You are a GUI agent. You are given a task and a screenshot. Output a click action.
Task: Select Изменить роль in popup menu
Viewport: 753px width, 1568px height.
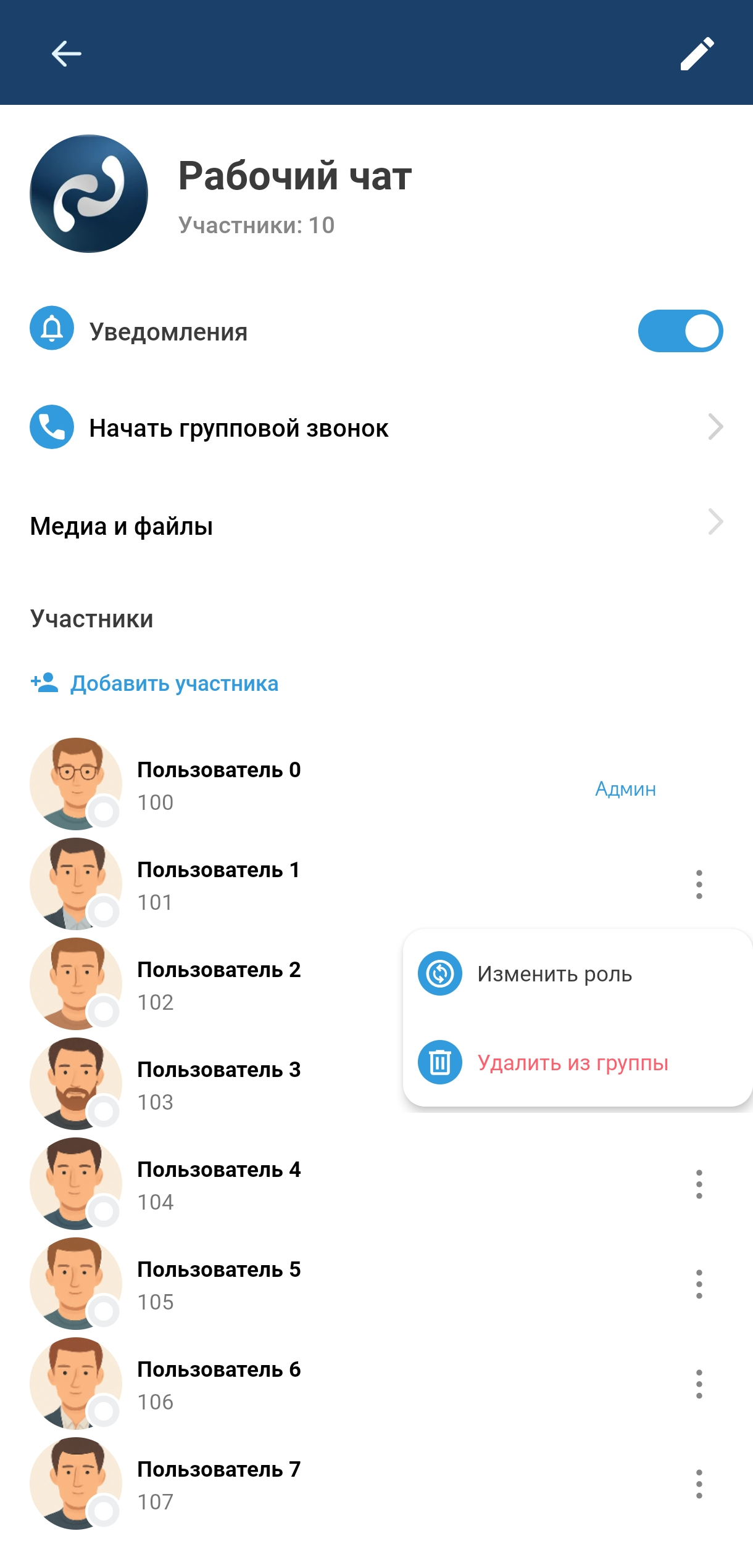[x=554, y=974]
